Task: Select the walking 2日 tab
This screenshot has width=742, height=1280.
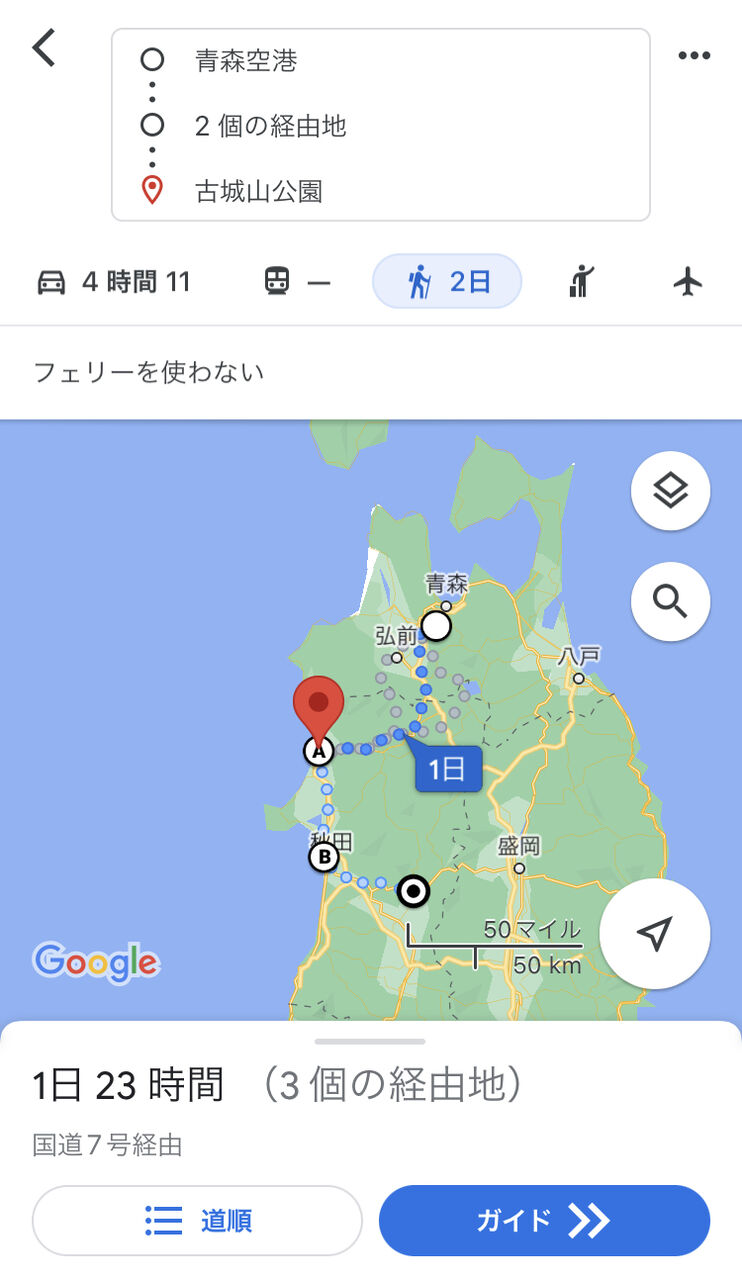Action: coord(447,282)
